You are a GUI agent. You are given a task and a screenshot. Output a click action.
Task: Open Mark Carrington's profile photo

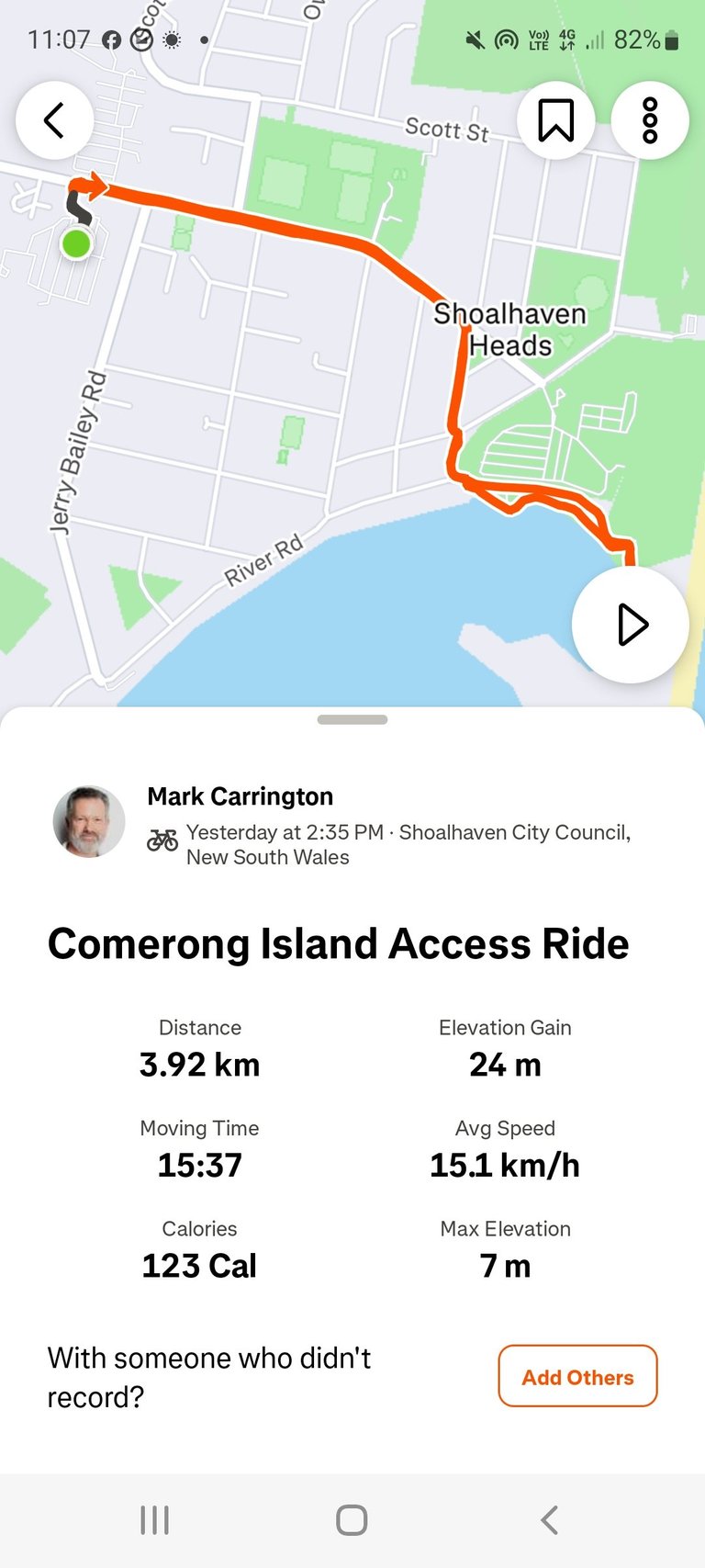coord(89,821)
